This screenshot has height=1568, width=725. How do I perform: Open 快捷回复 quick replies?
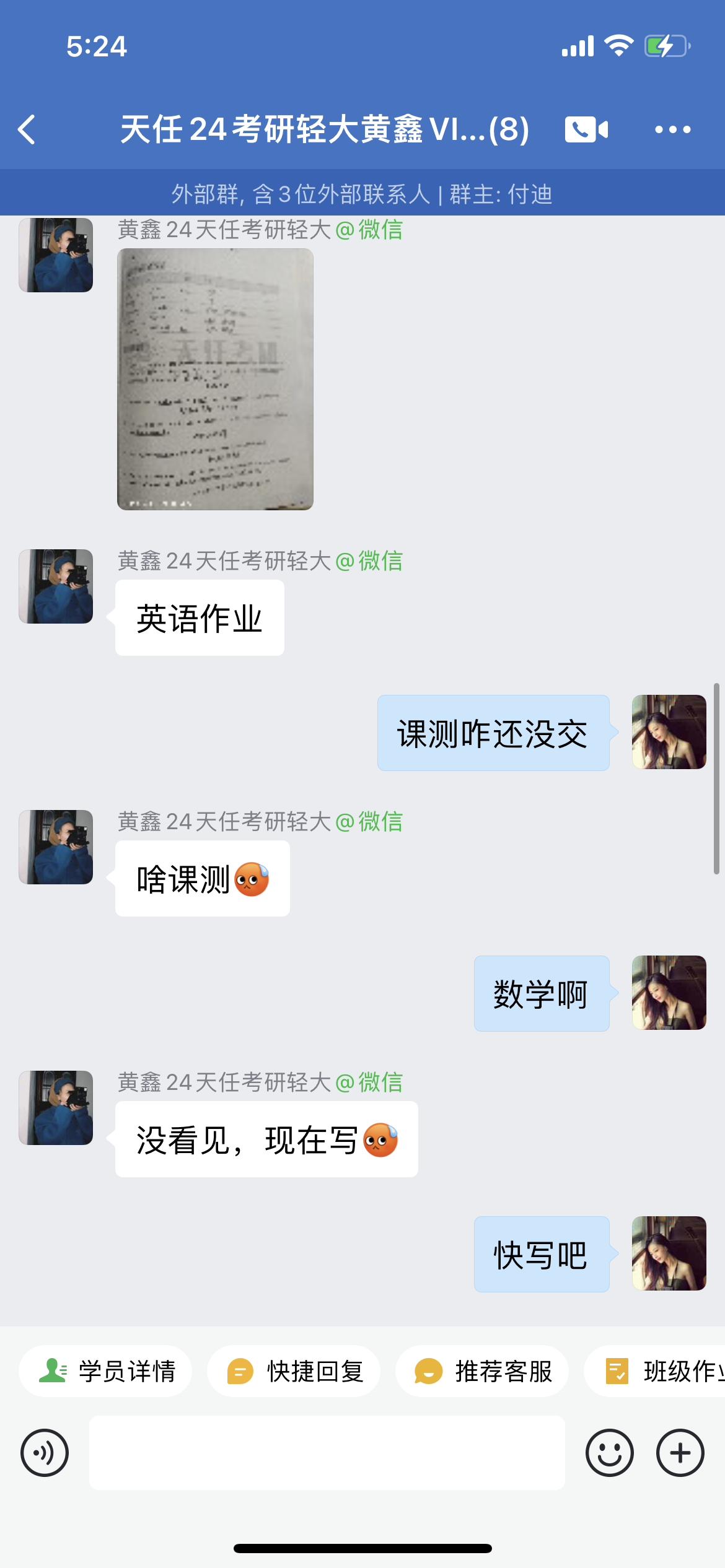pos(294,1371)
